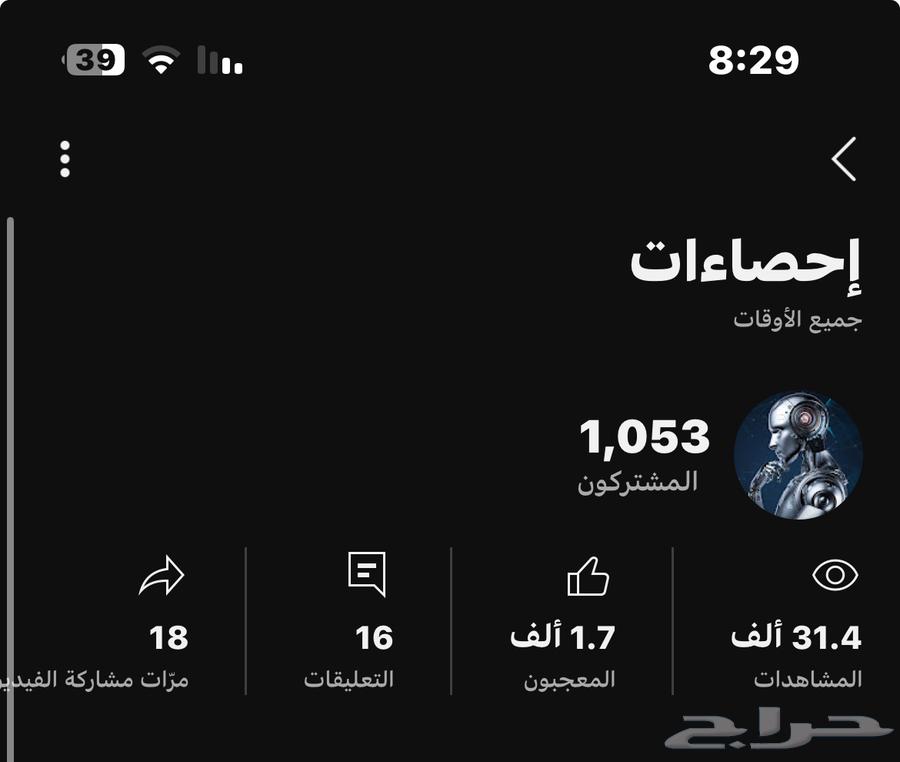The width and height of the screenshot is (900, 762).
Task: Go back using the chevron arrow
Action: tap(844, 159)
